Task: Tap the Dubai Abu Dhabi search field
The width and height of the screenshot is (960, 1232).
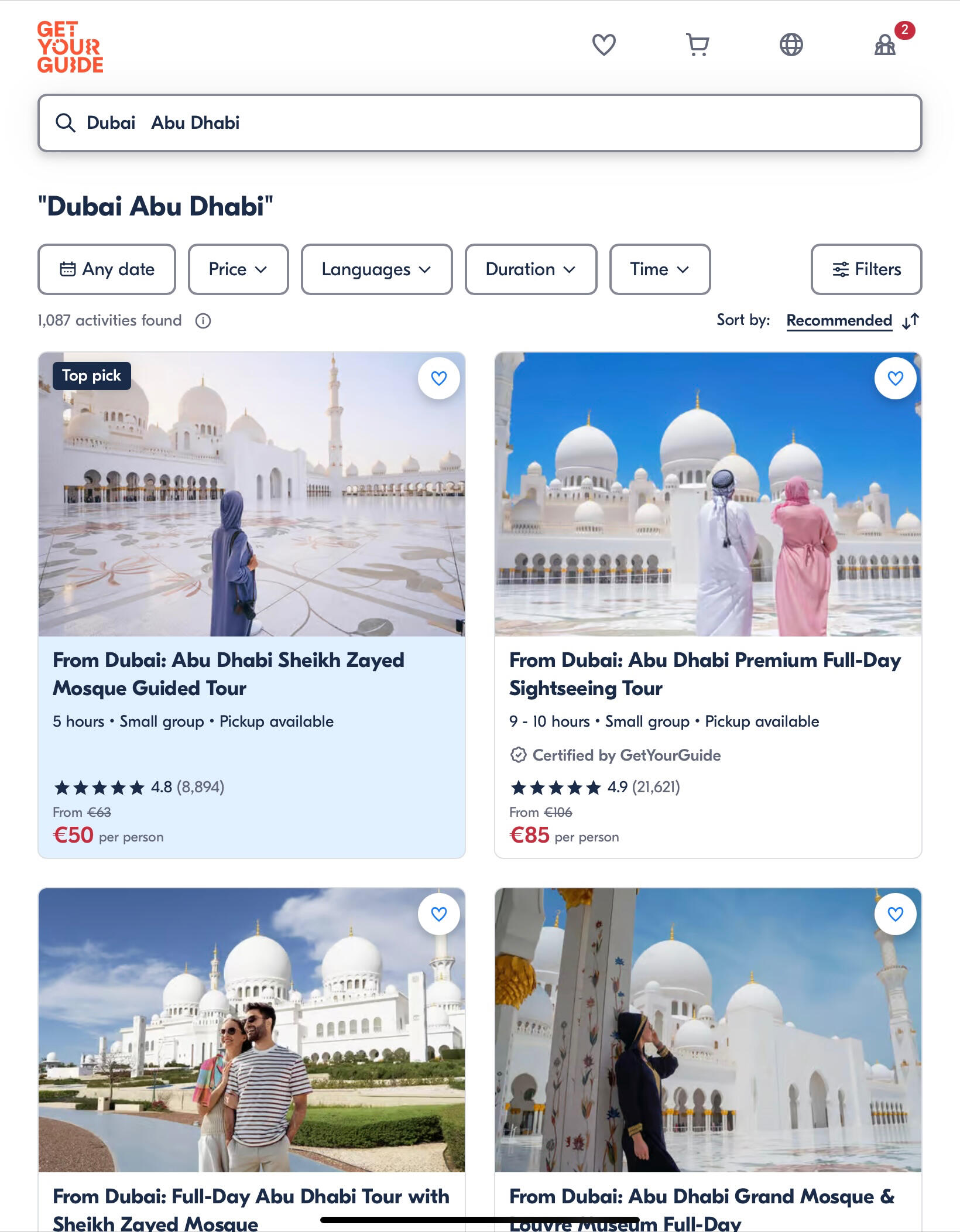Action: (479, 123)
